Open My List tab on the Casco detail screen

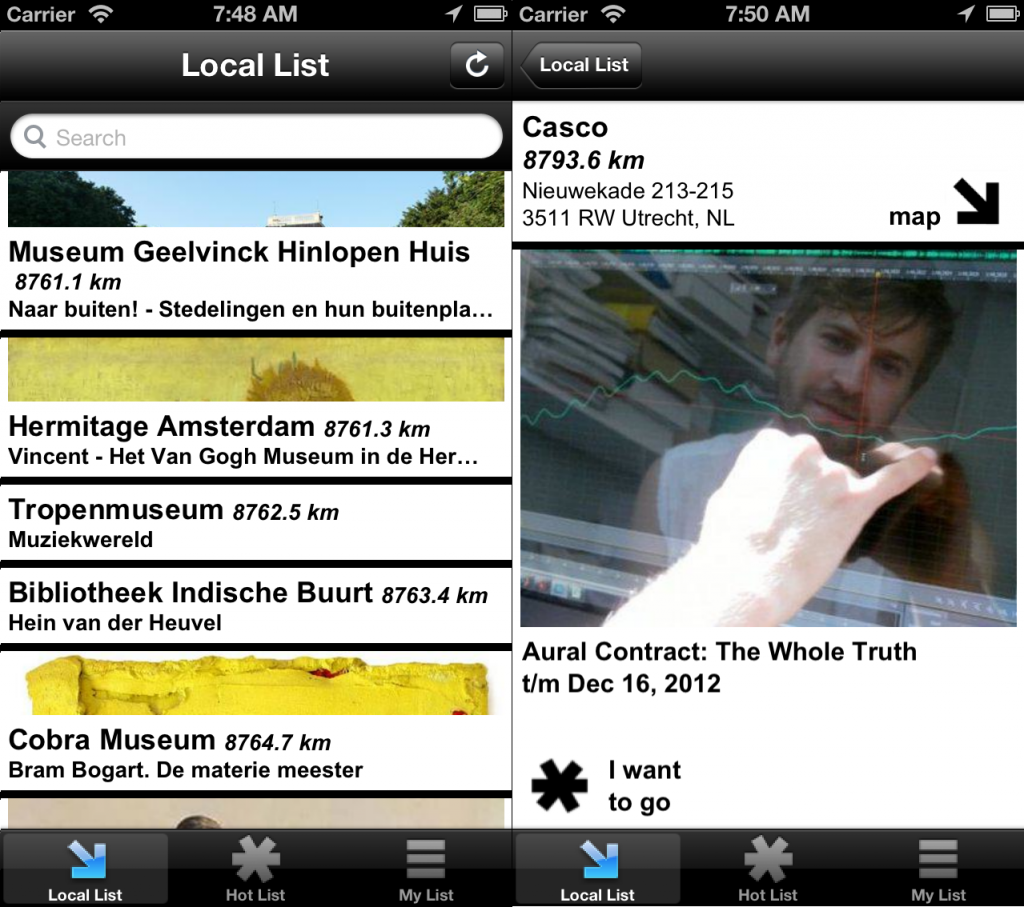(938, 870)
